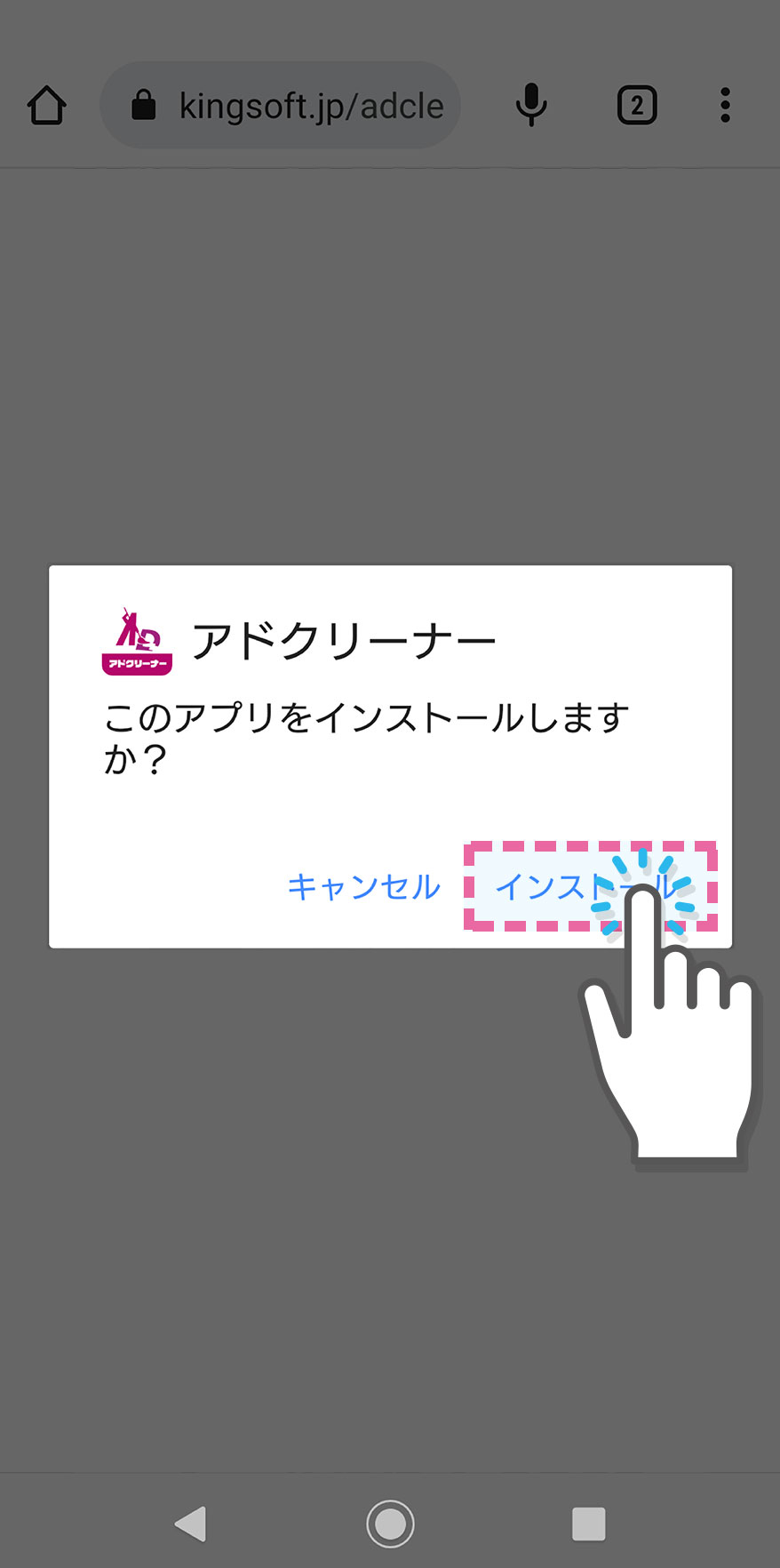Open the browser home page icon
Viewport: 780px width, 1568px height.
pos(47,106)
